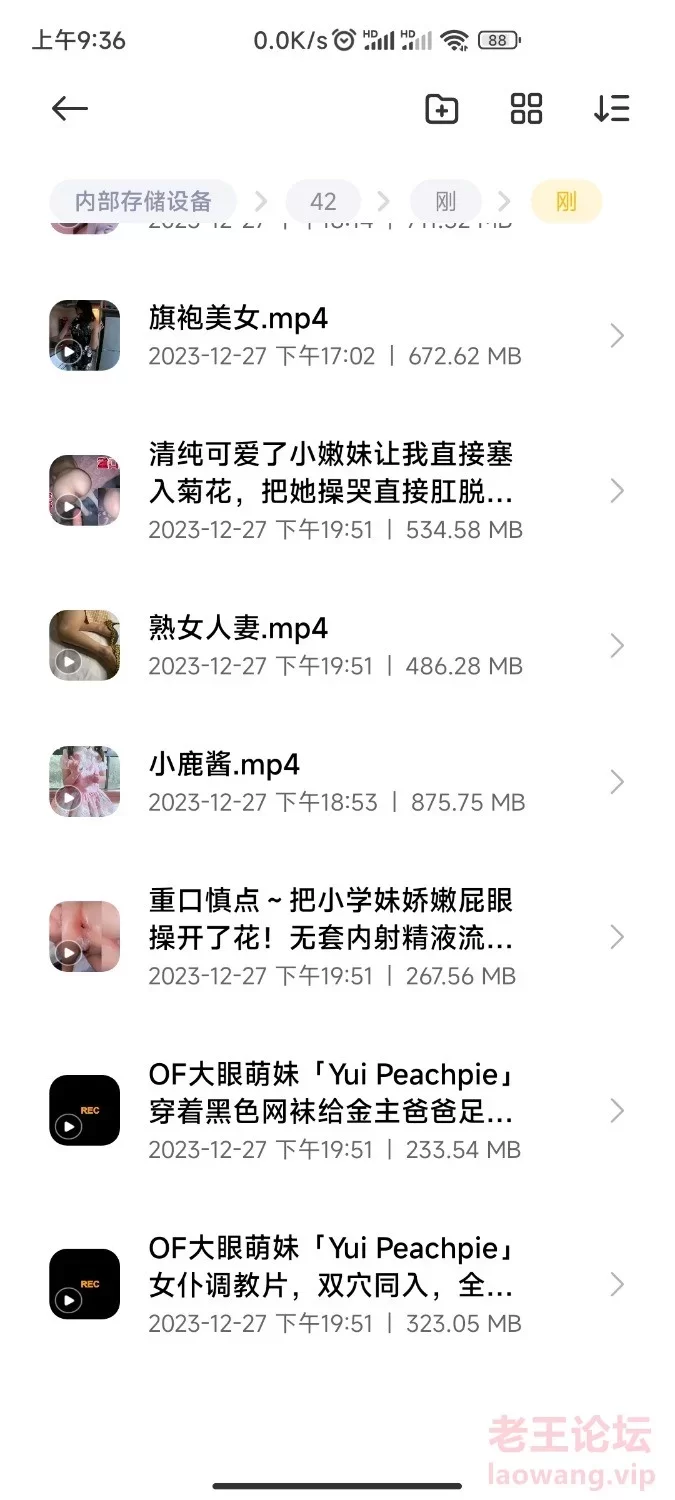
Task: Switch to grid view layout
Action: [x=526, y=109]
